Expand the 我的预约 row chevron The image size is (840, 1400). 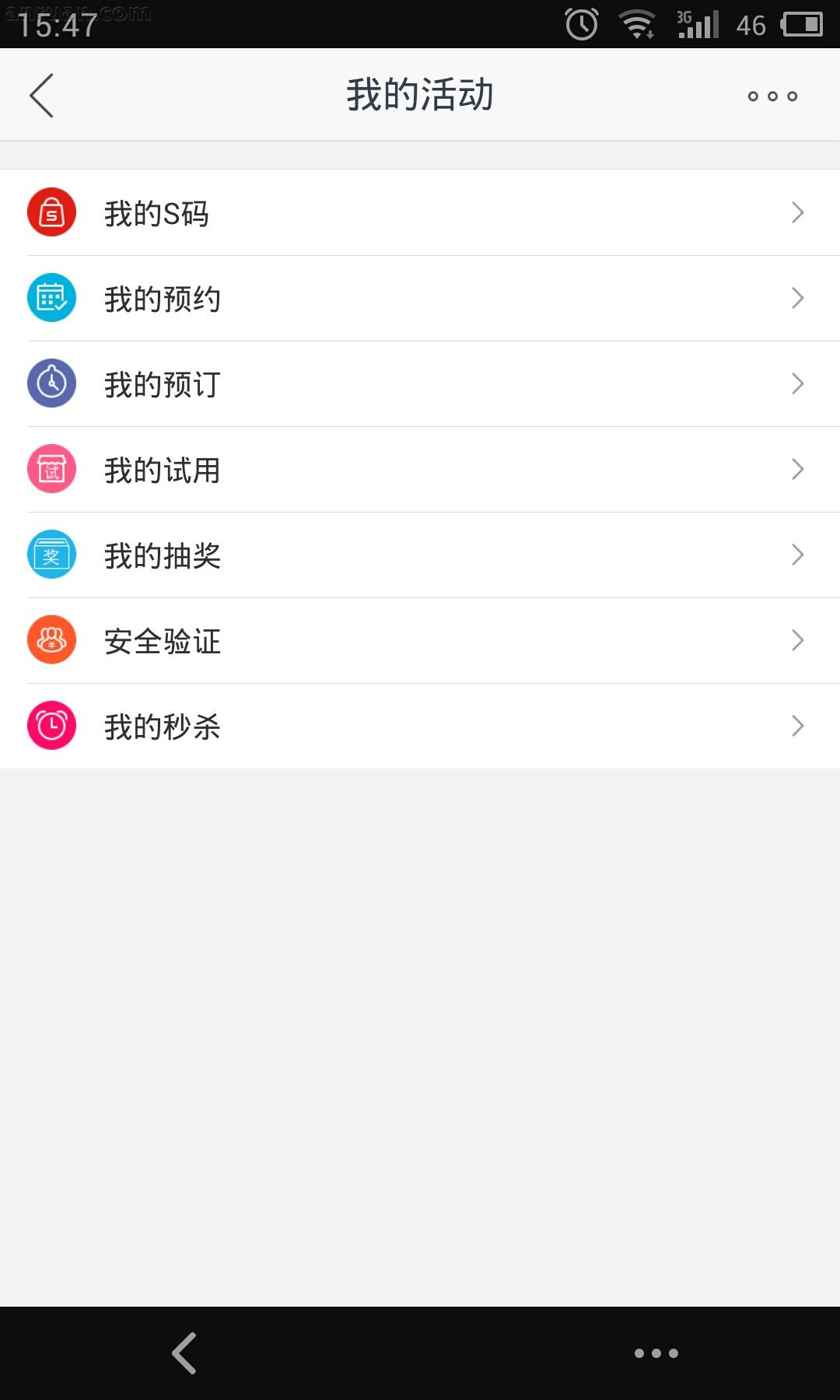pos(798,298)
